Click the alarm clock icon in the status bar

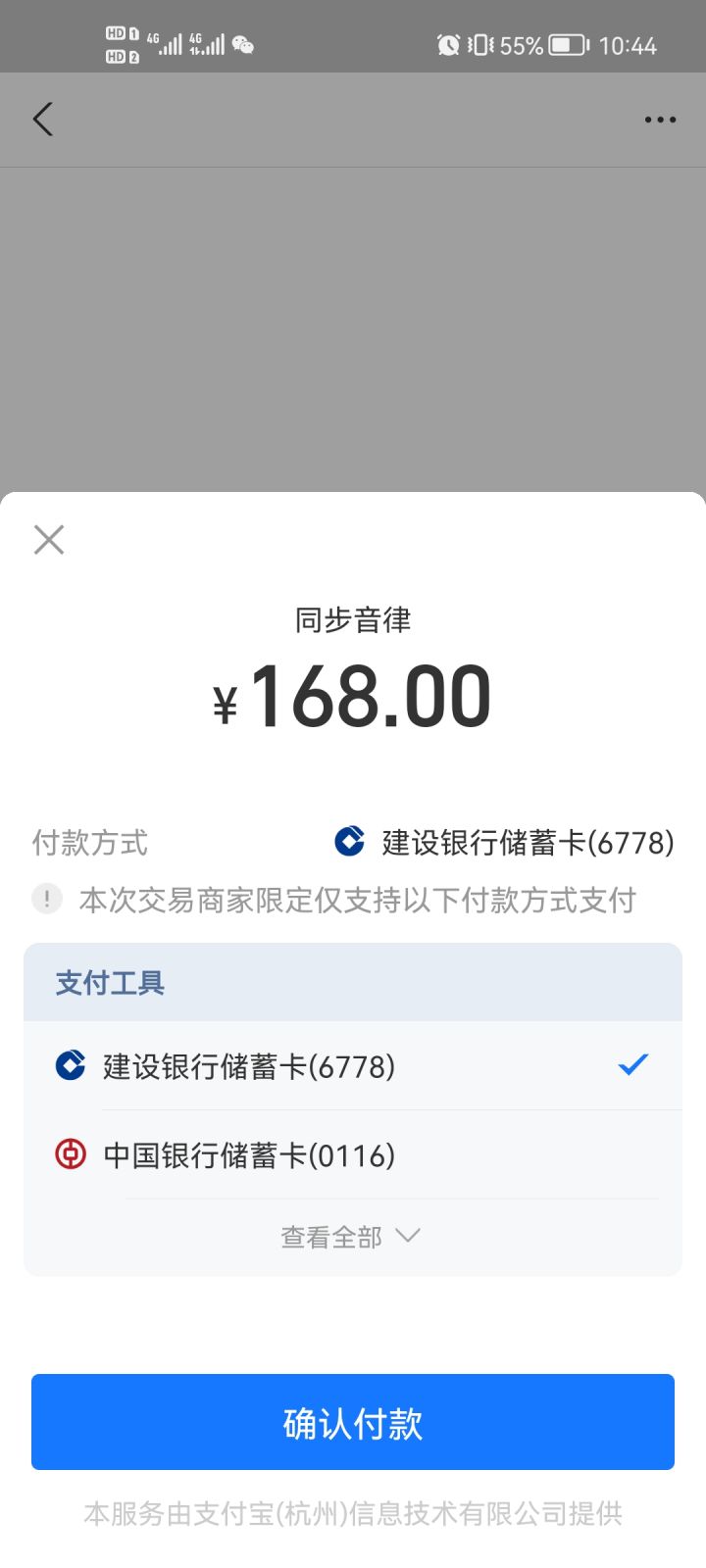(449, 45)
